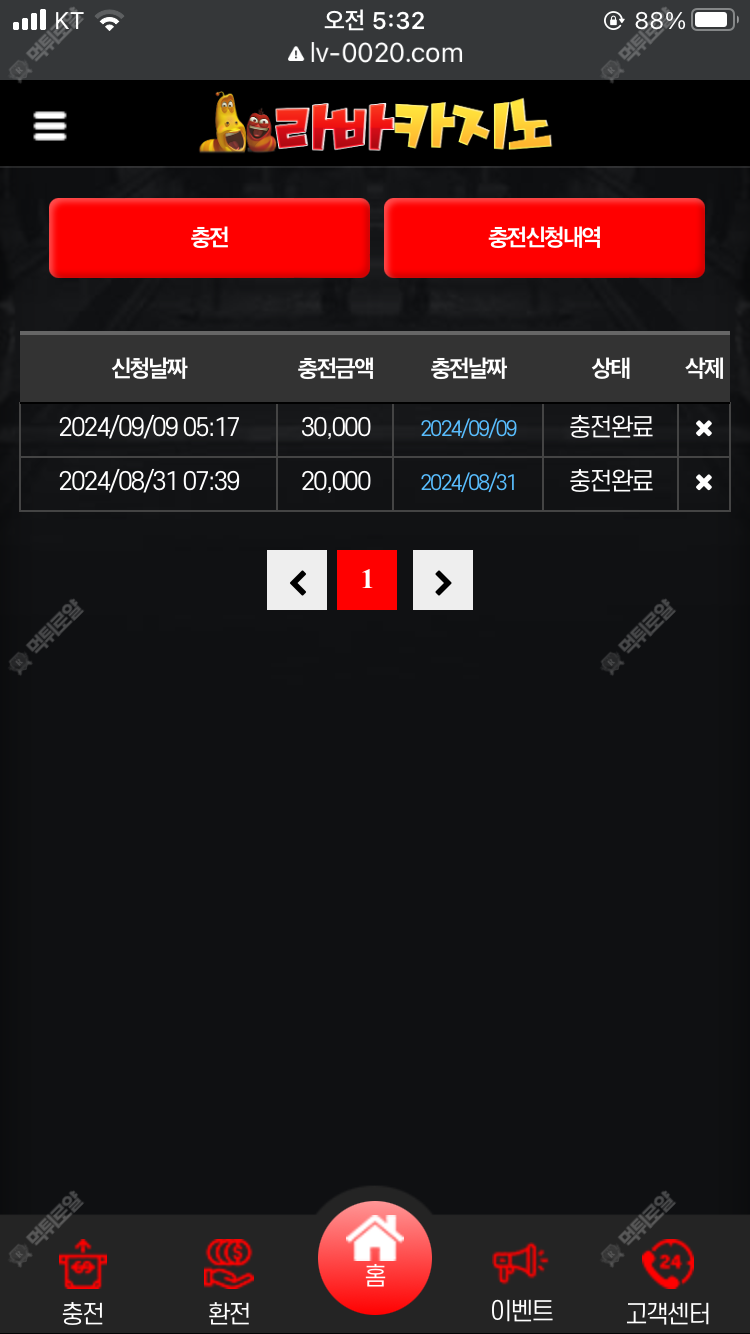Select page 1 in pagination
Viewport: 750px width, 1334px height.
point(367,580)
